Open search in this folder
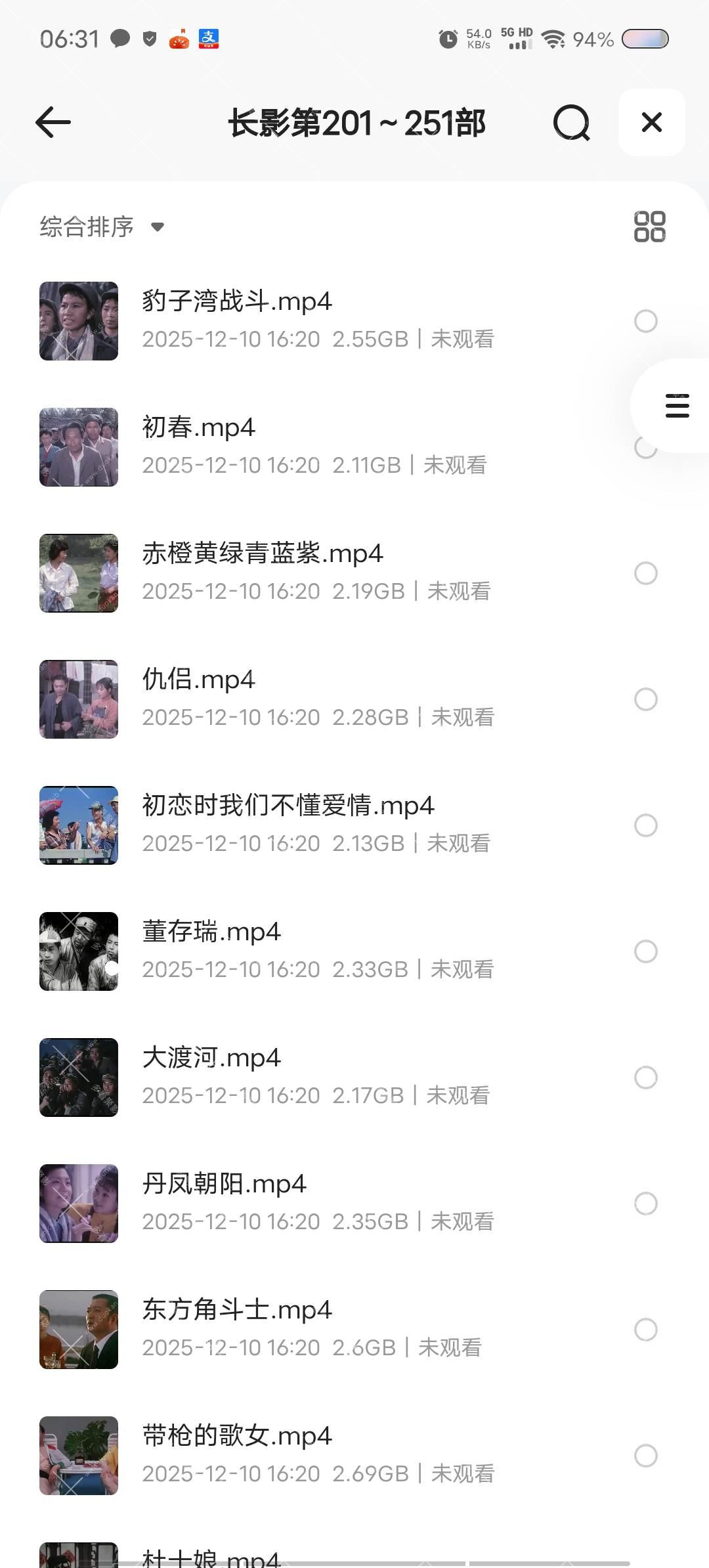 coord(571,123)
